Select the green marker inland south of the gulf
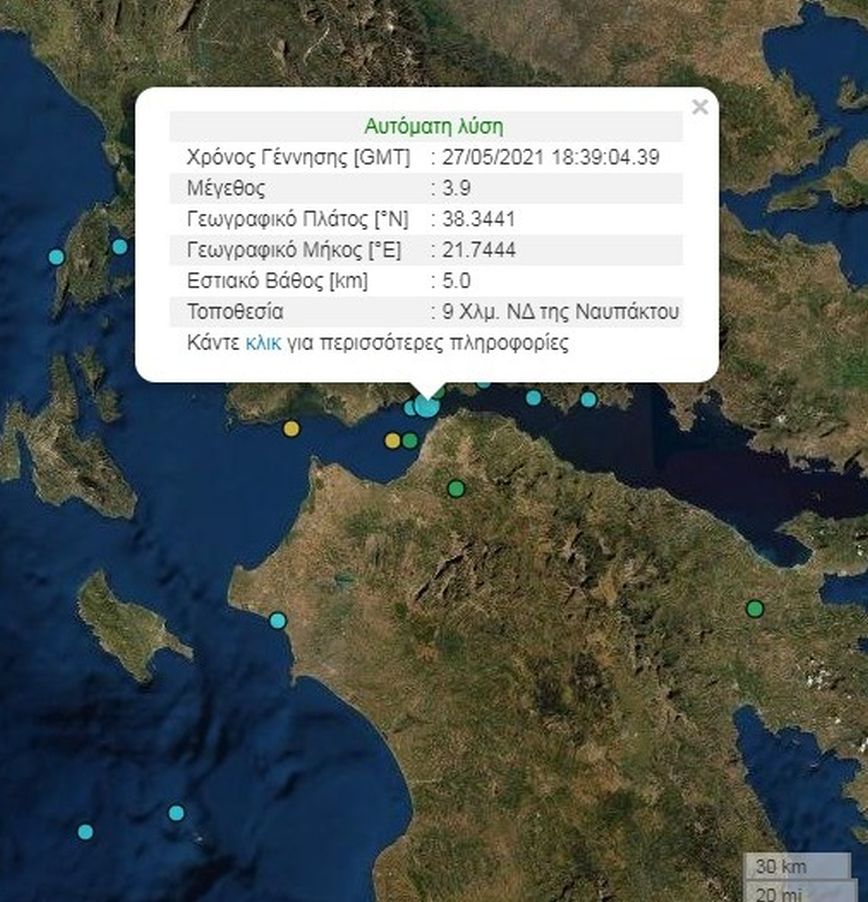868x902 pixels. coord(456,488)
